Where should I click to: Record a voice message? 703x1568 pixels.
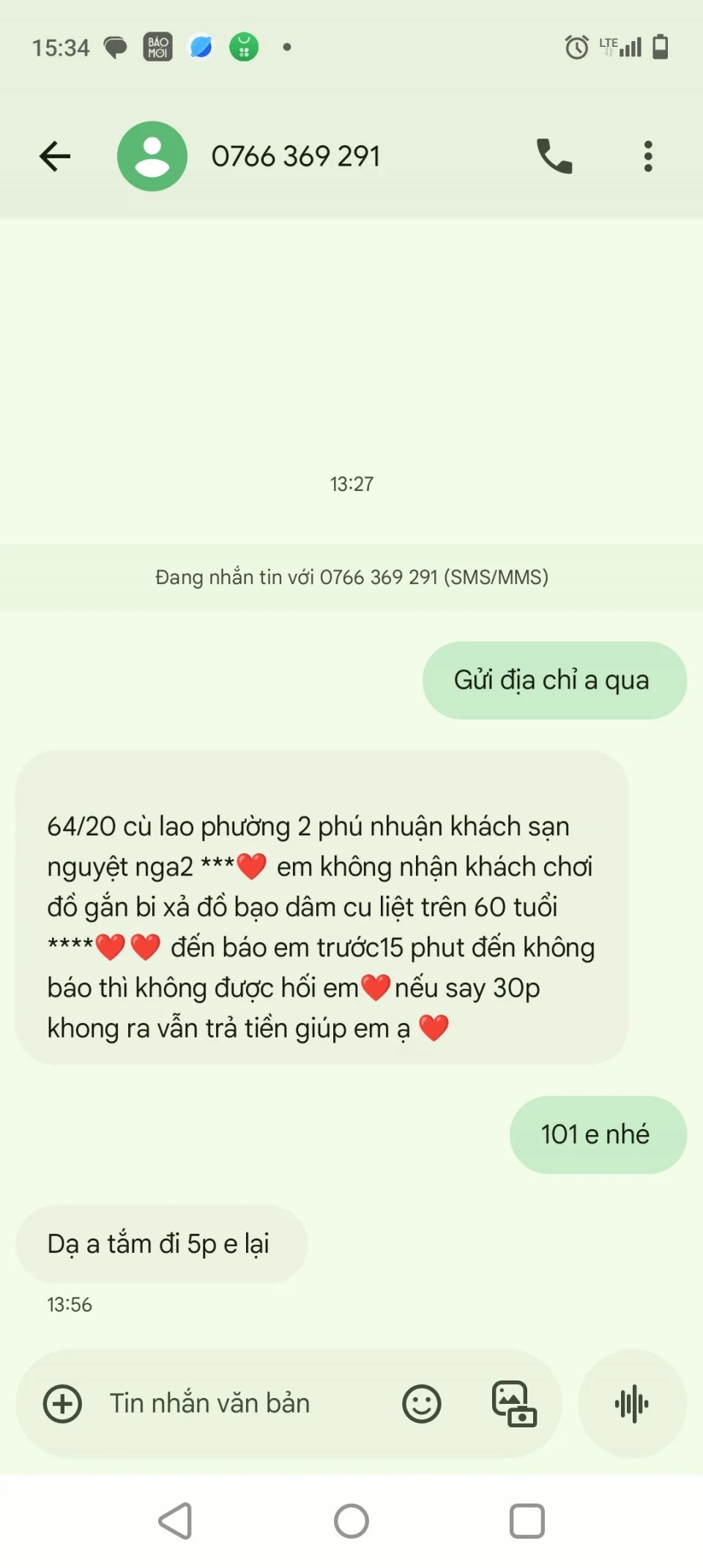(x=632, y=1404)
